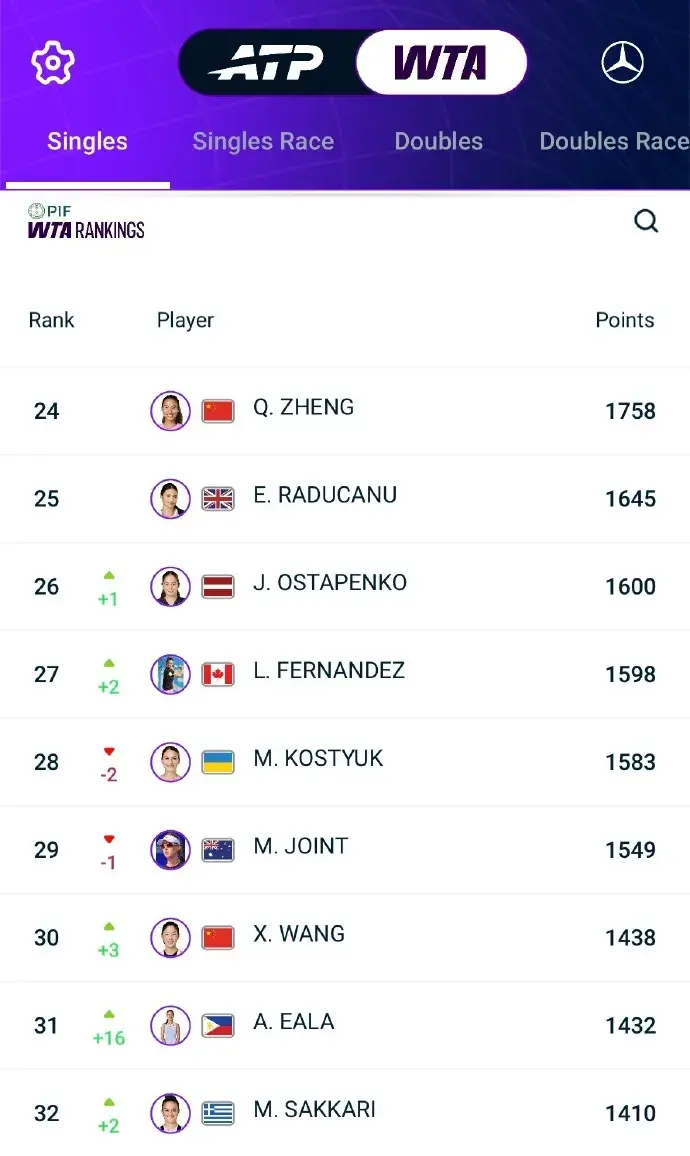The width and height of the screenshot is (690, 1156).
Task: Select the Singles tab
Action: [x=87, y=142]
